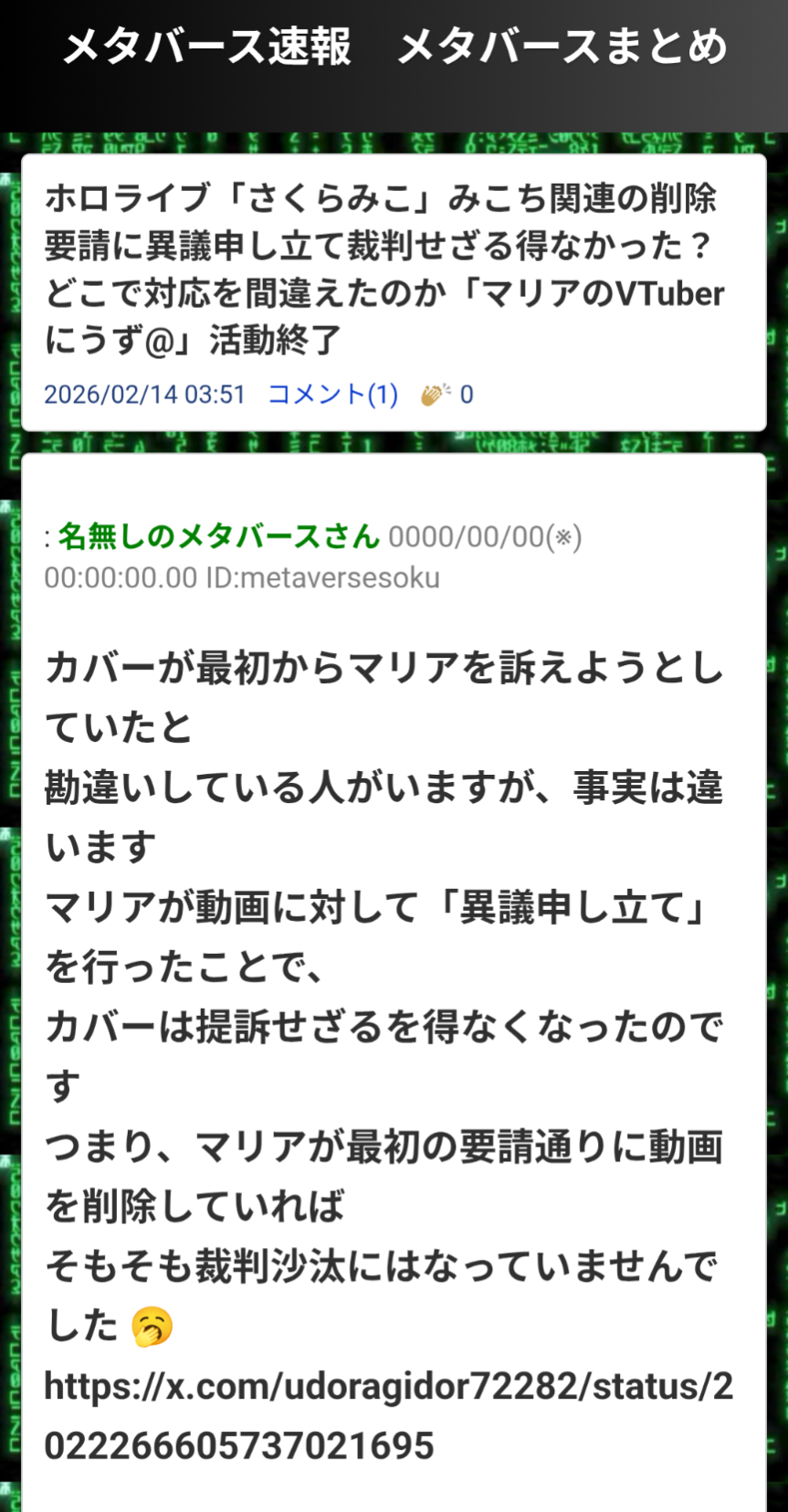Open the さくらみこ article title
The width and height of the screenshot is (788, 1512).
383,269
